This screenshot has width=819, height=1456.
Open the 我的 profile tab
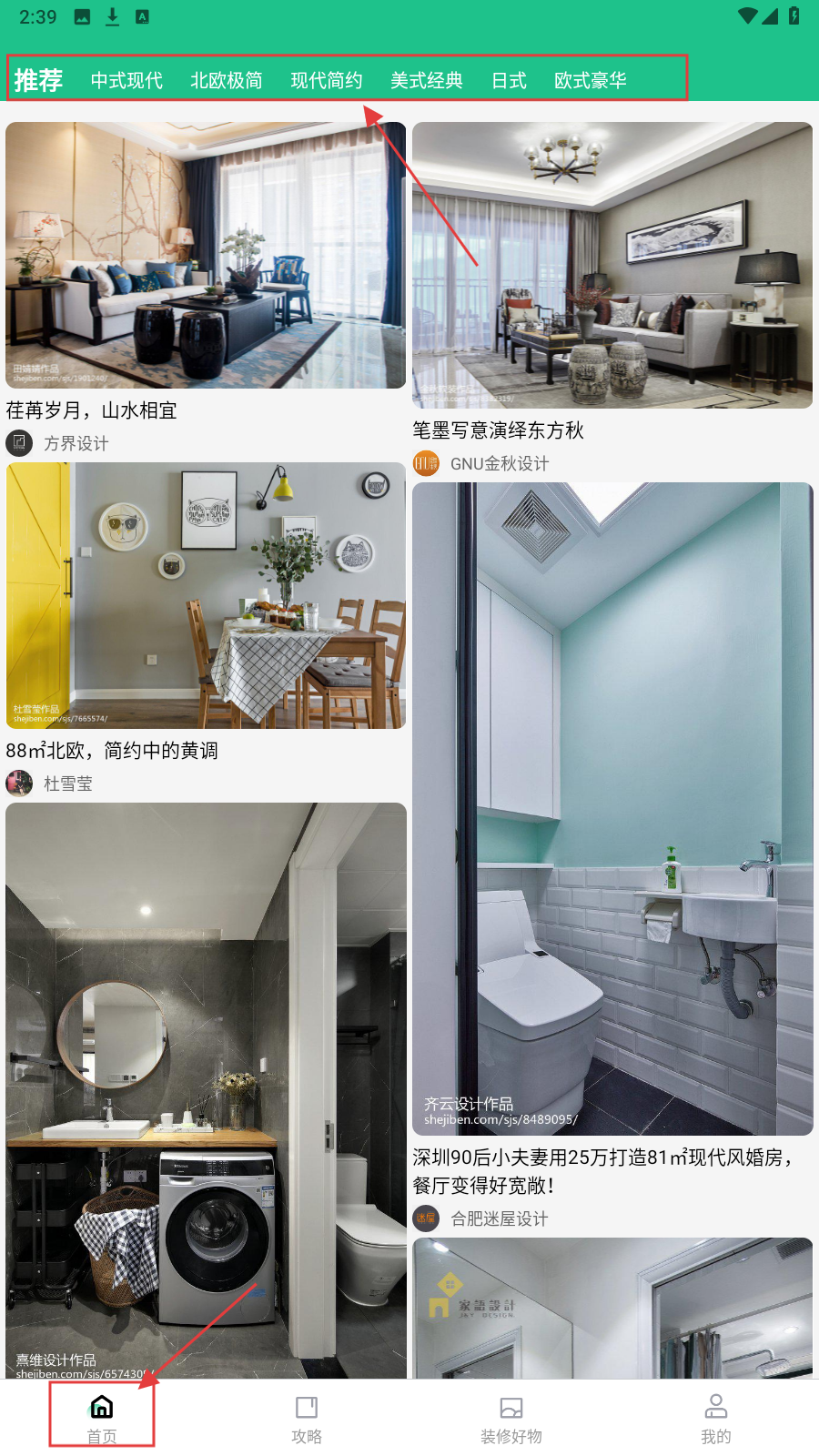point(716,1418)
